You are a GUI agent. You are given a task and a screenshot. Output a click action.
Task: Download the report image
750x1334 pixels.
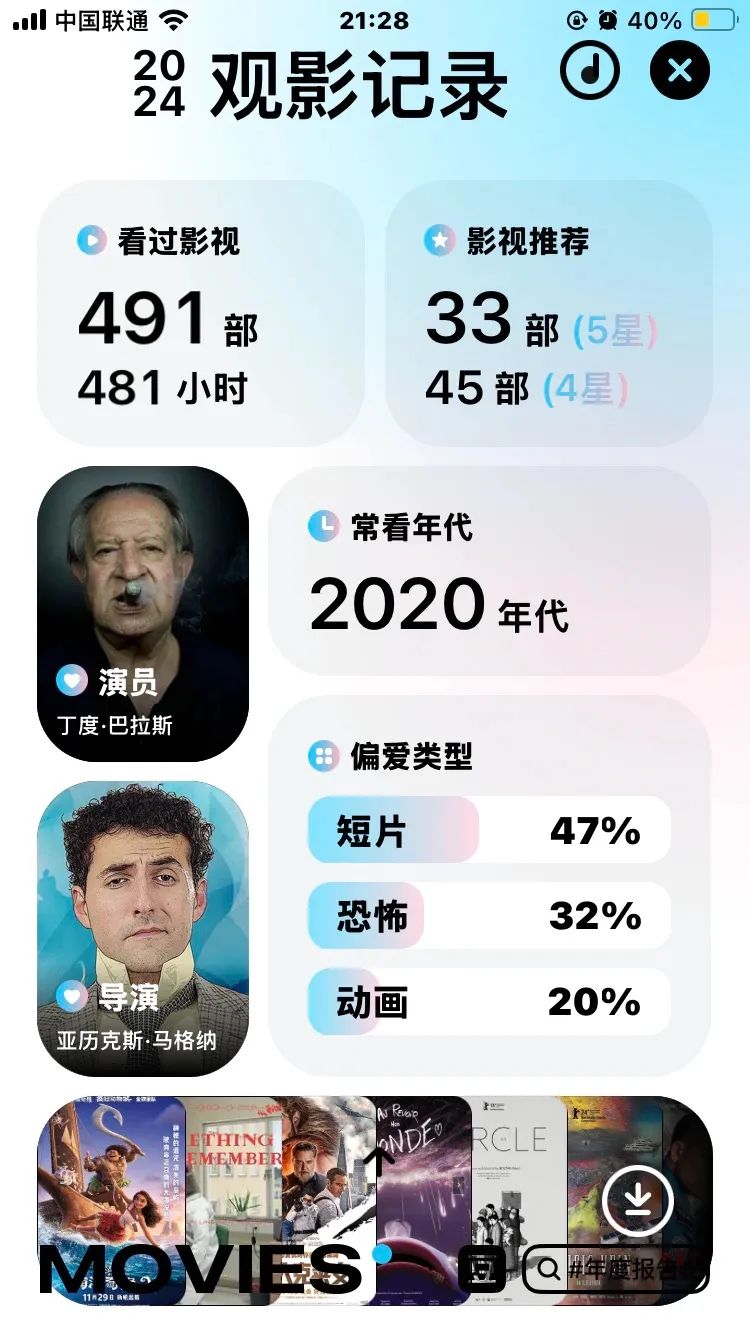click(638, 1200)
